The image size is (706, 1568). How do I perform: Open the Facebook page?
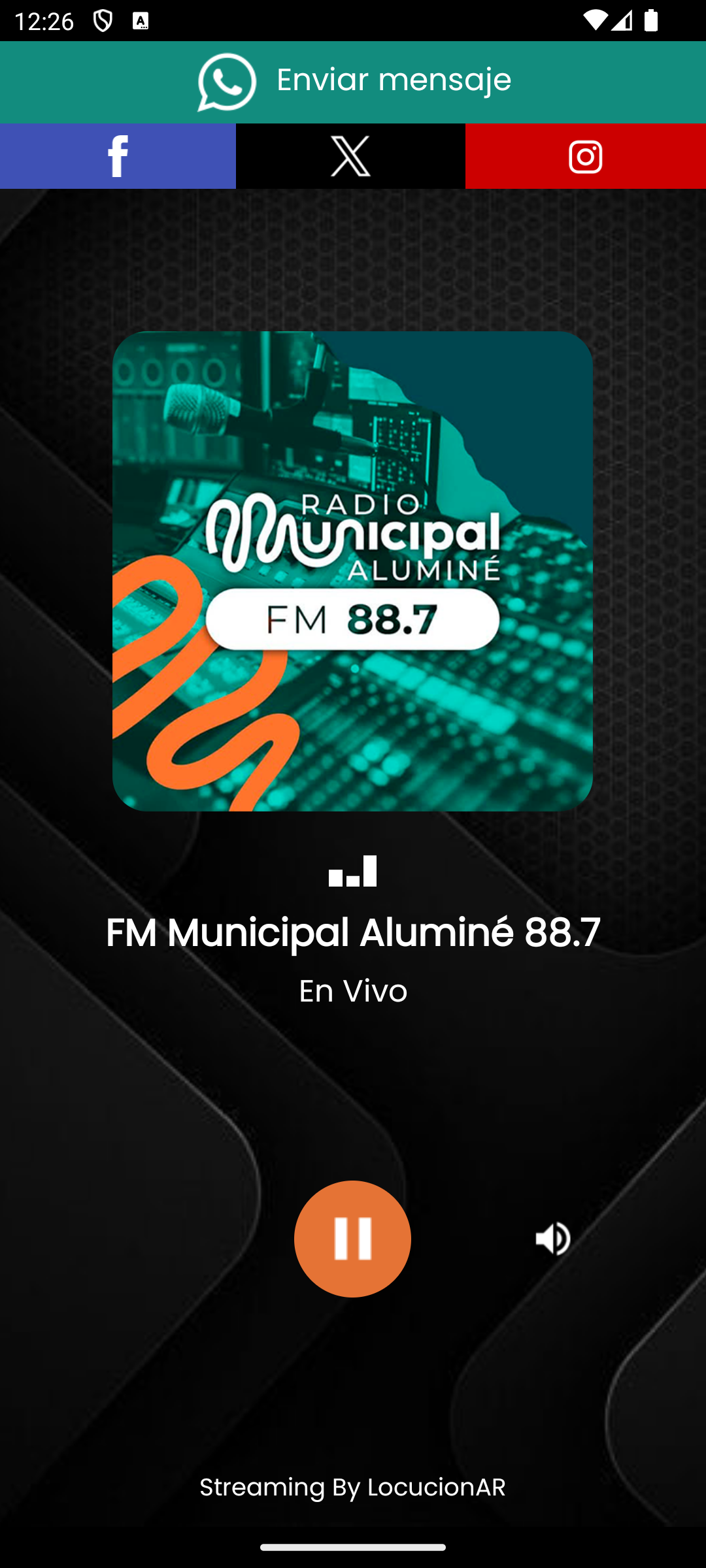(x=118, y=156)
